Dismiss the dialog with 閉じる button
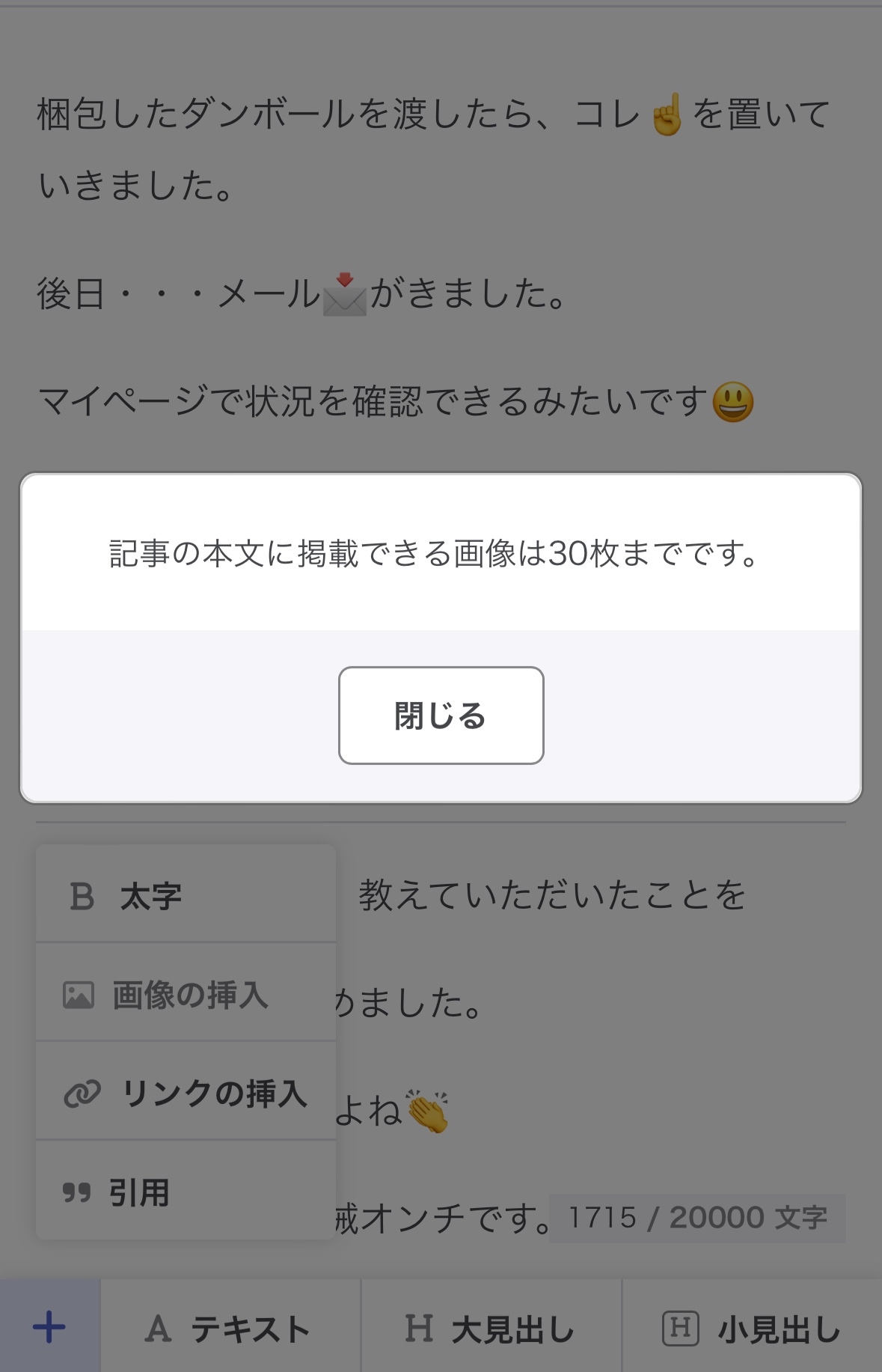Screen dimensions: 882x1372 [441, 716]
